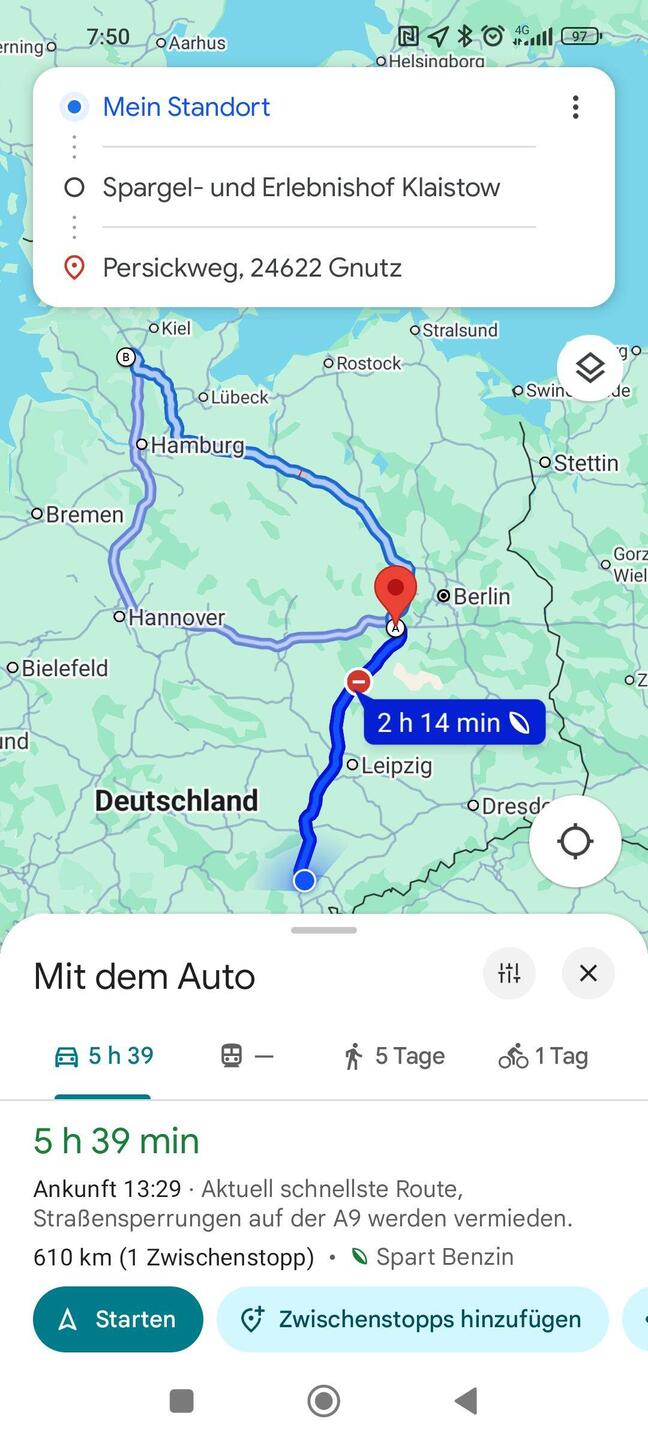Screen dimensions: 648x1440
Task: Tap the road closure marker on the route
Action: pos(358,682)
